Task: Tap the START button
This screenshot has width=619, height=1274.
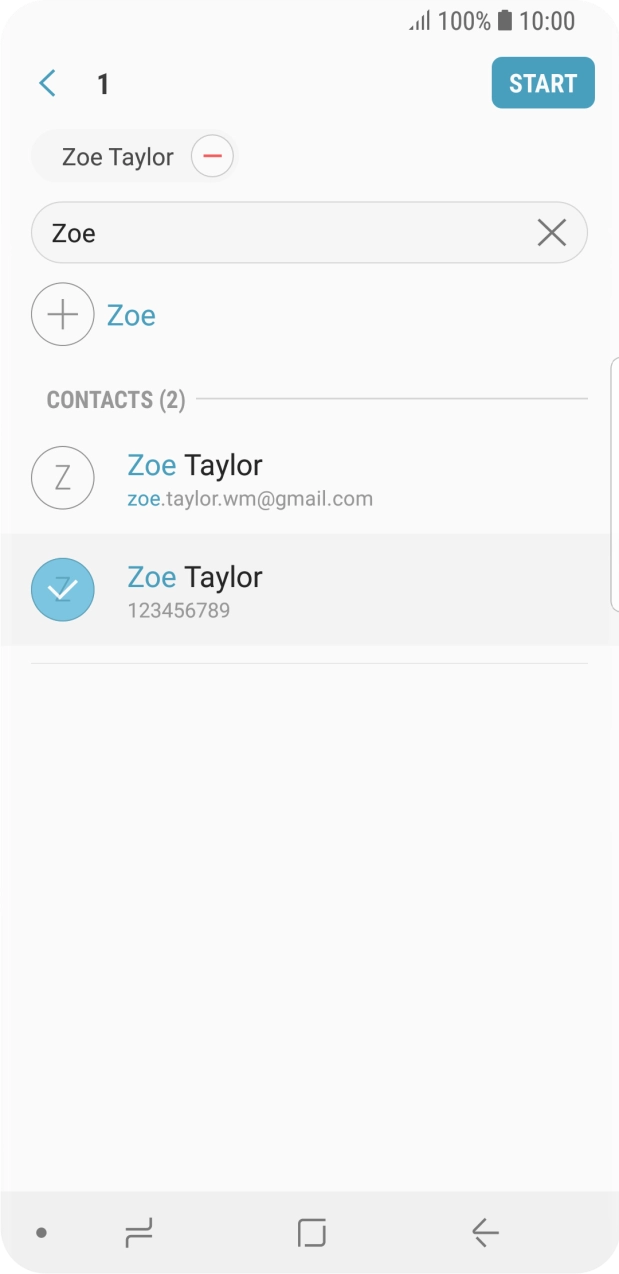Action: (x=543, y=83)
